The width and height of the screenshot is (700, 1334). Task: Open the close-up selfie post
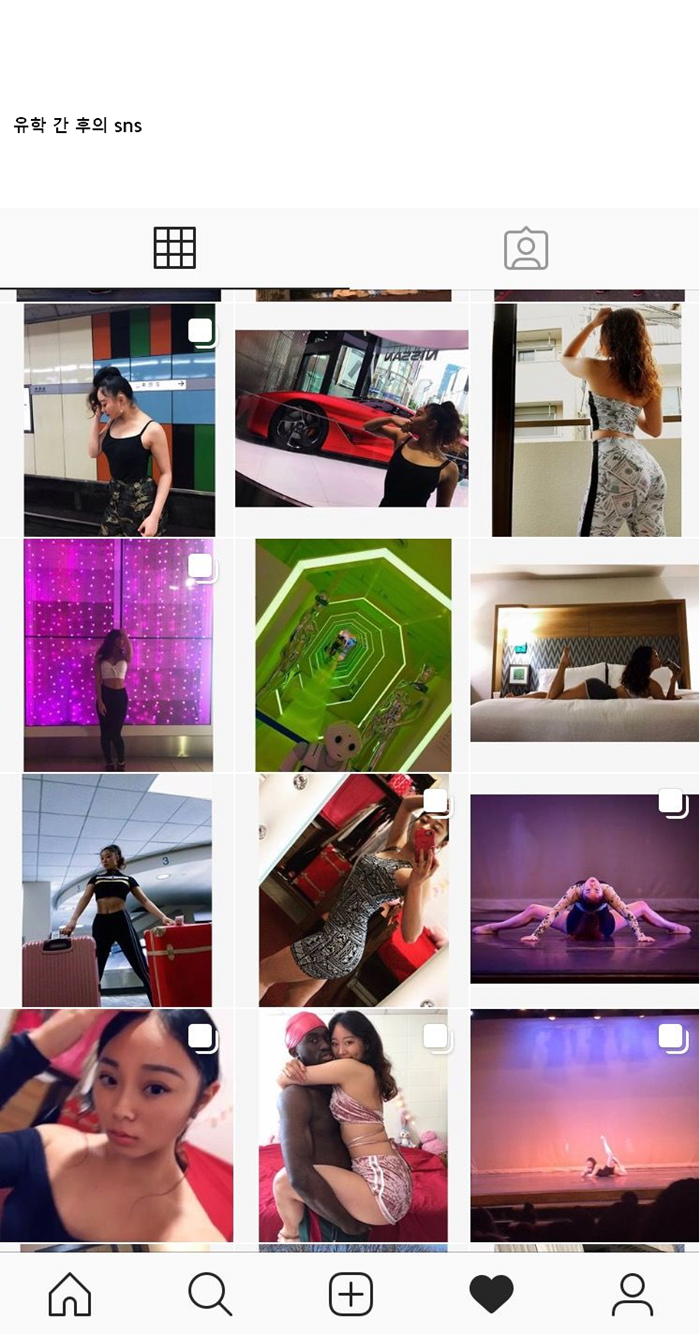pyautogui.click(x=116, y=1125)
